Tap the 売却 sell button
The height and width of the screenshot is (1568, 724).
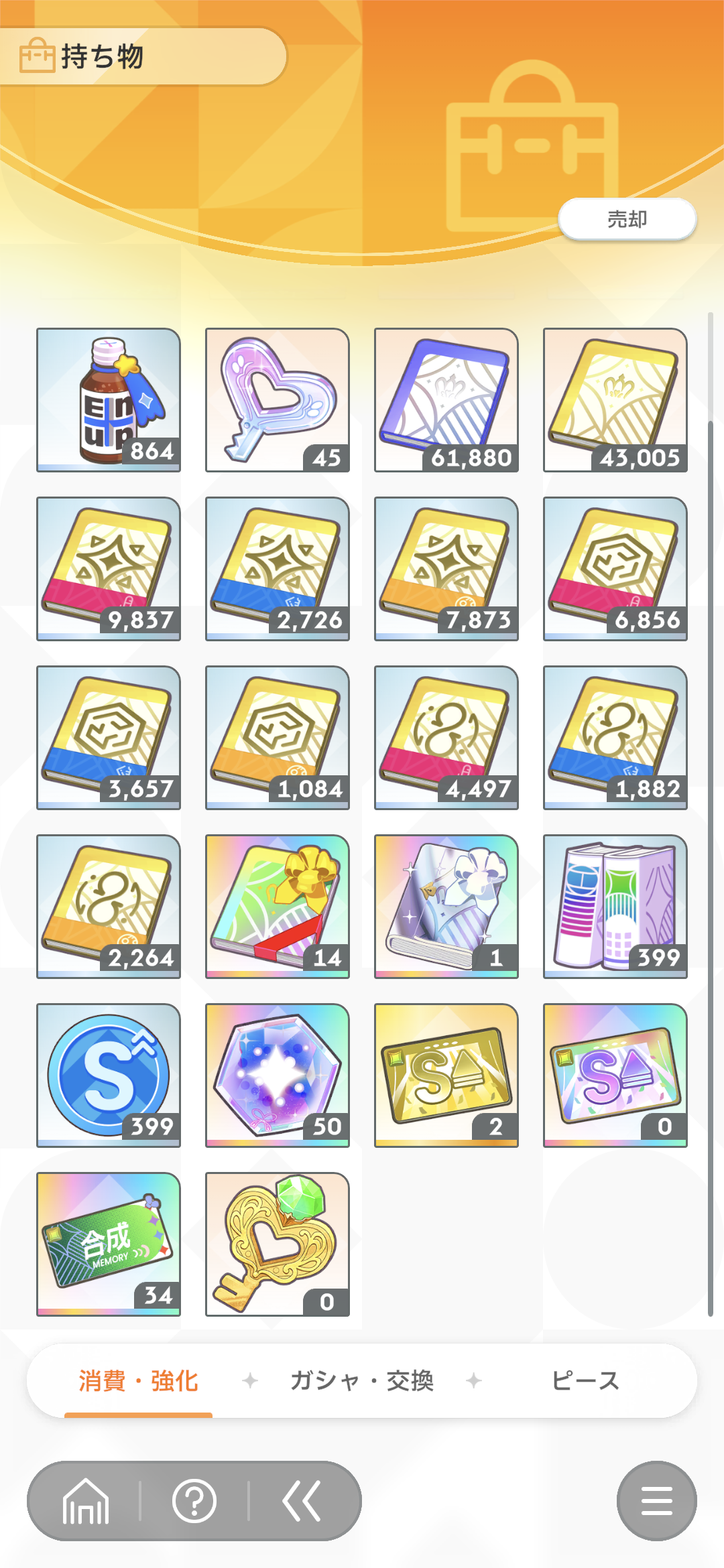point(627,219)
